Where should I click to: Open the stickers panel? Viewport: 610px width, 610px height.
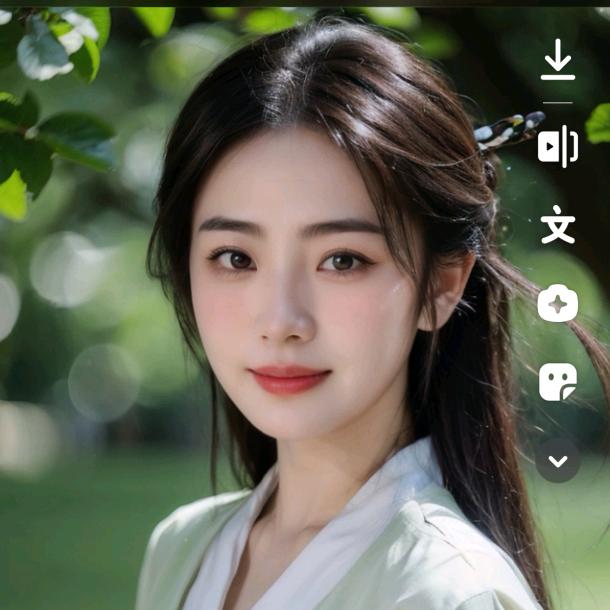[557, 382]
